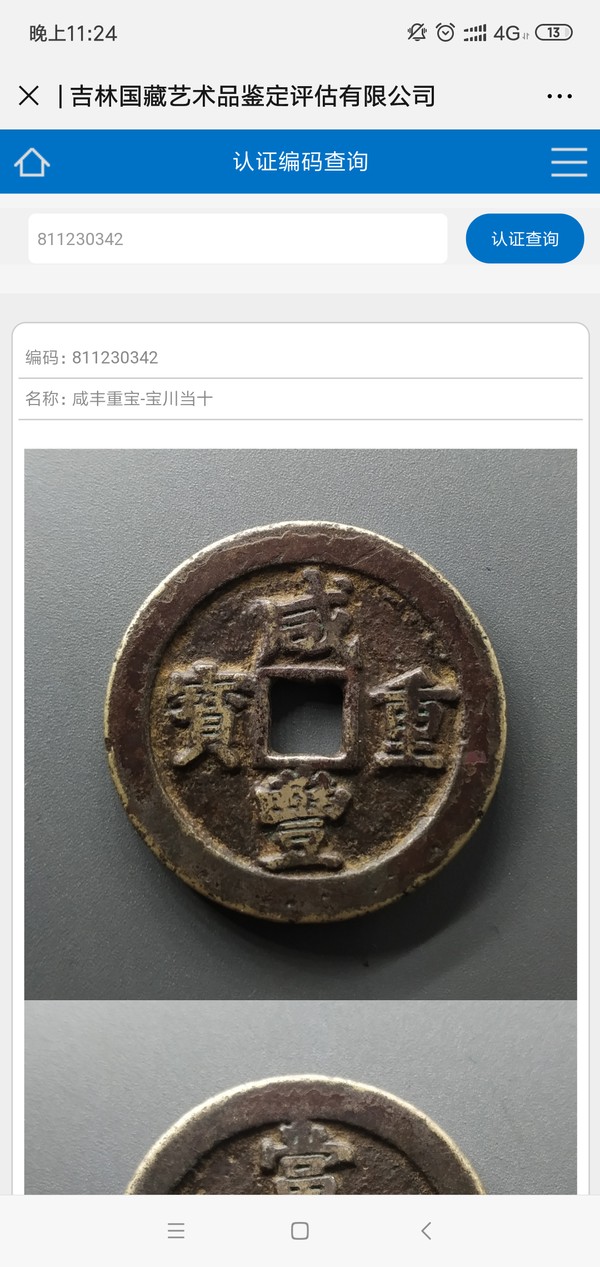
Task: Go to the site home page
Action: click(32, 162)
